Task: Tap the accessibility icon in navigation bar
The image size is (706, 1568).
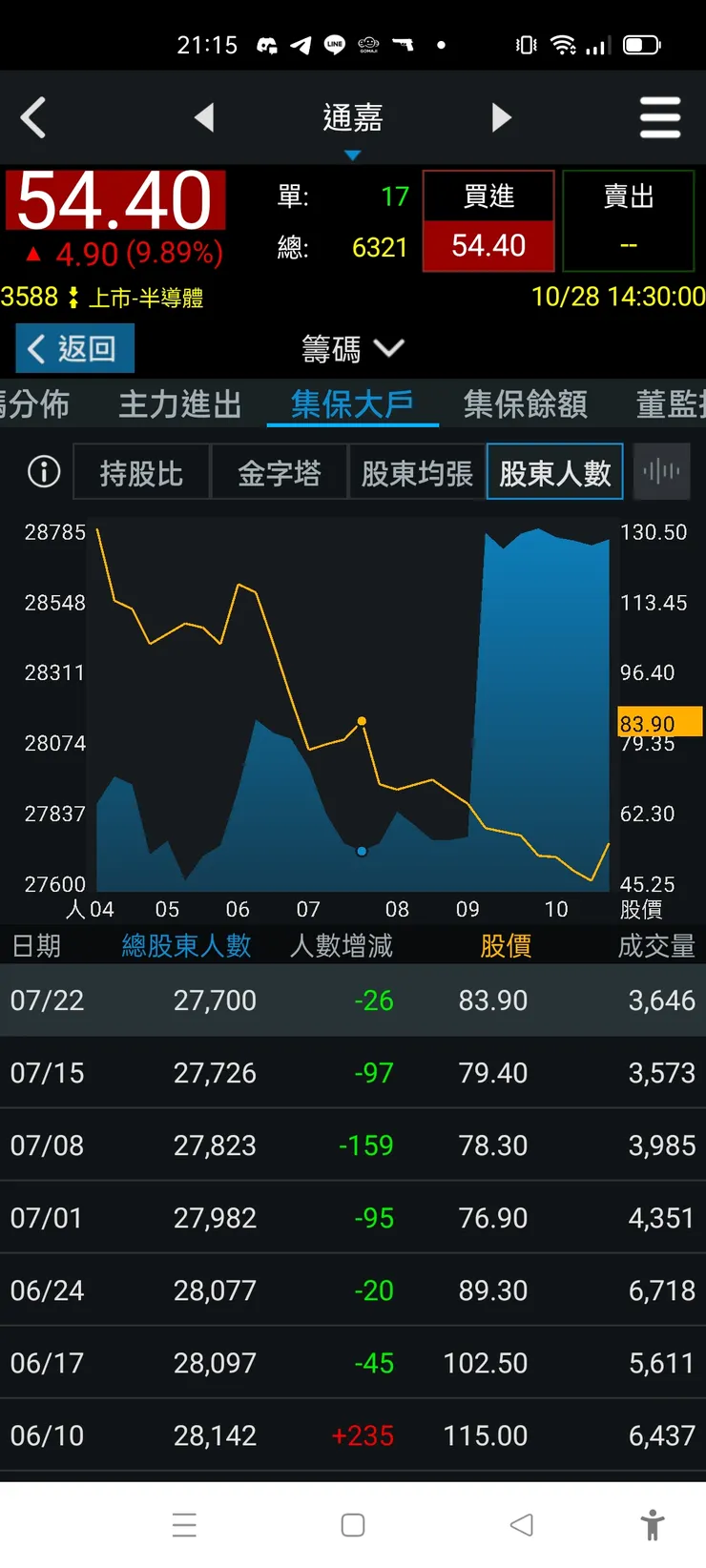Action: pos(653,1524)
